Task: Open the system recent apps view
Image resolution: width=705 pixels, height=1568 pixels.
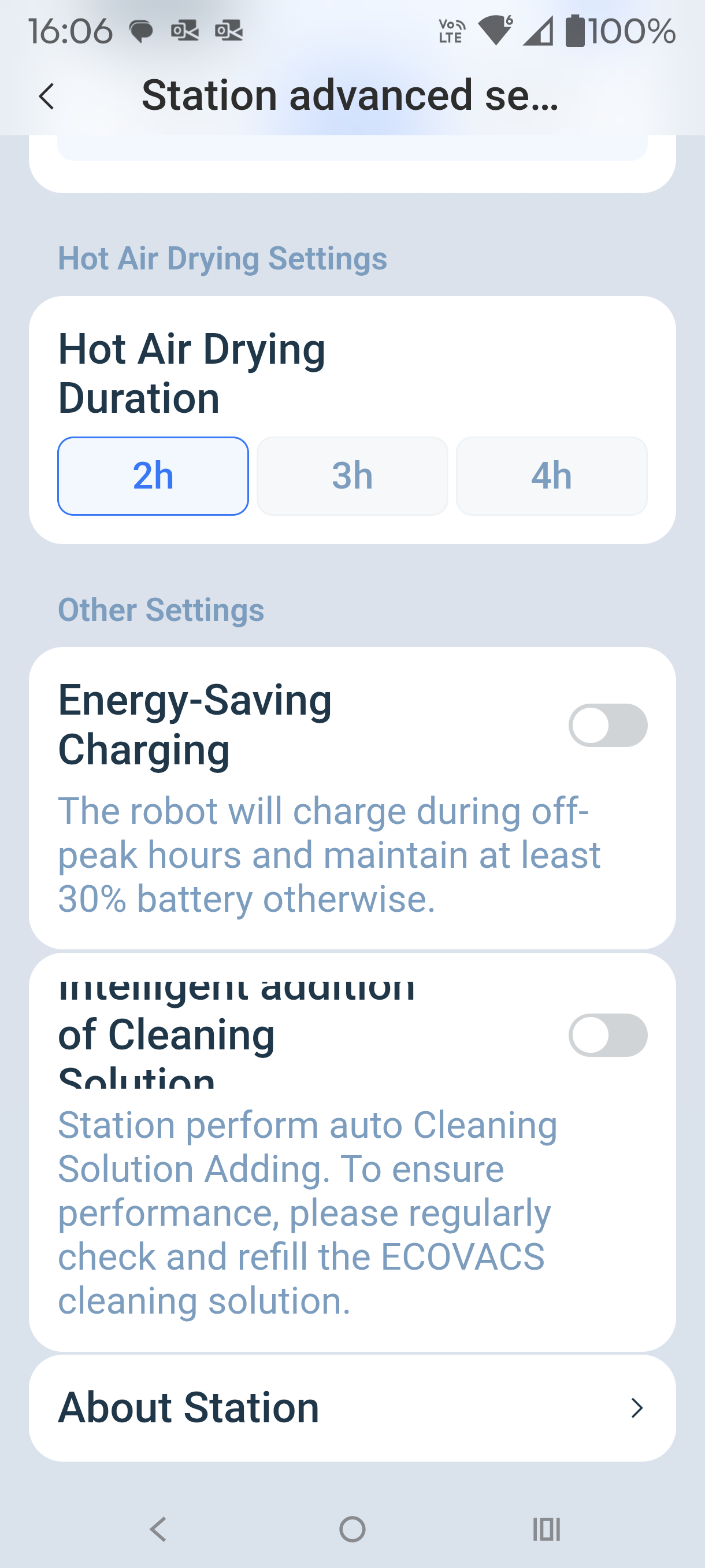Action: (546, 1529)
